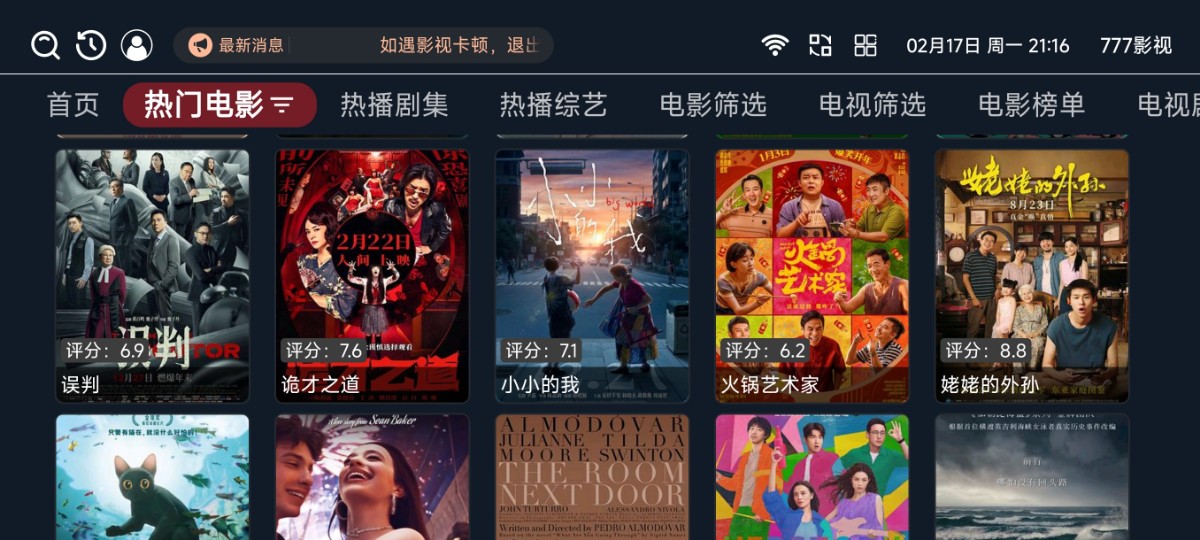
Task: Open the user profile icon
Action: click(136, 45)
